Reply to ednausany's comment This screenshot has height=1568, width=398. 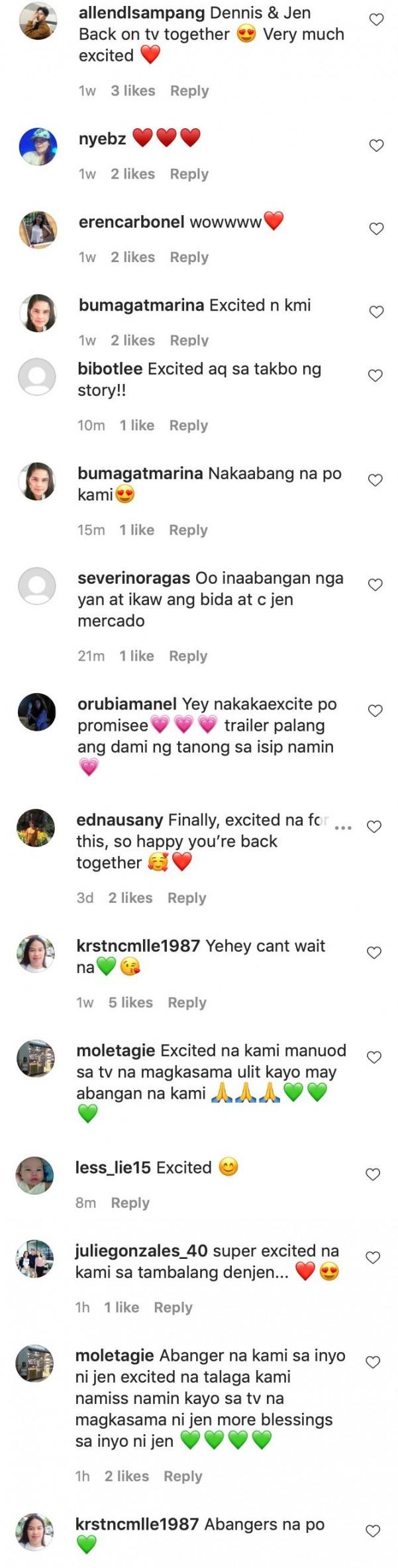[x=187, y=898]
